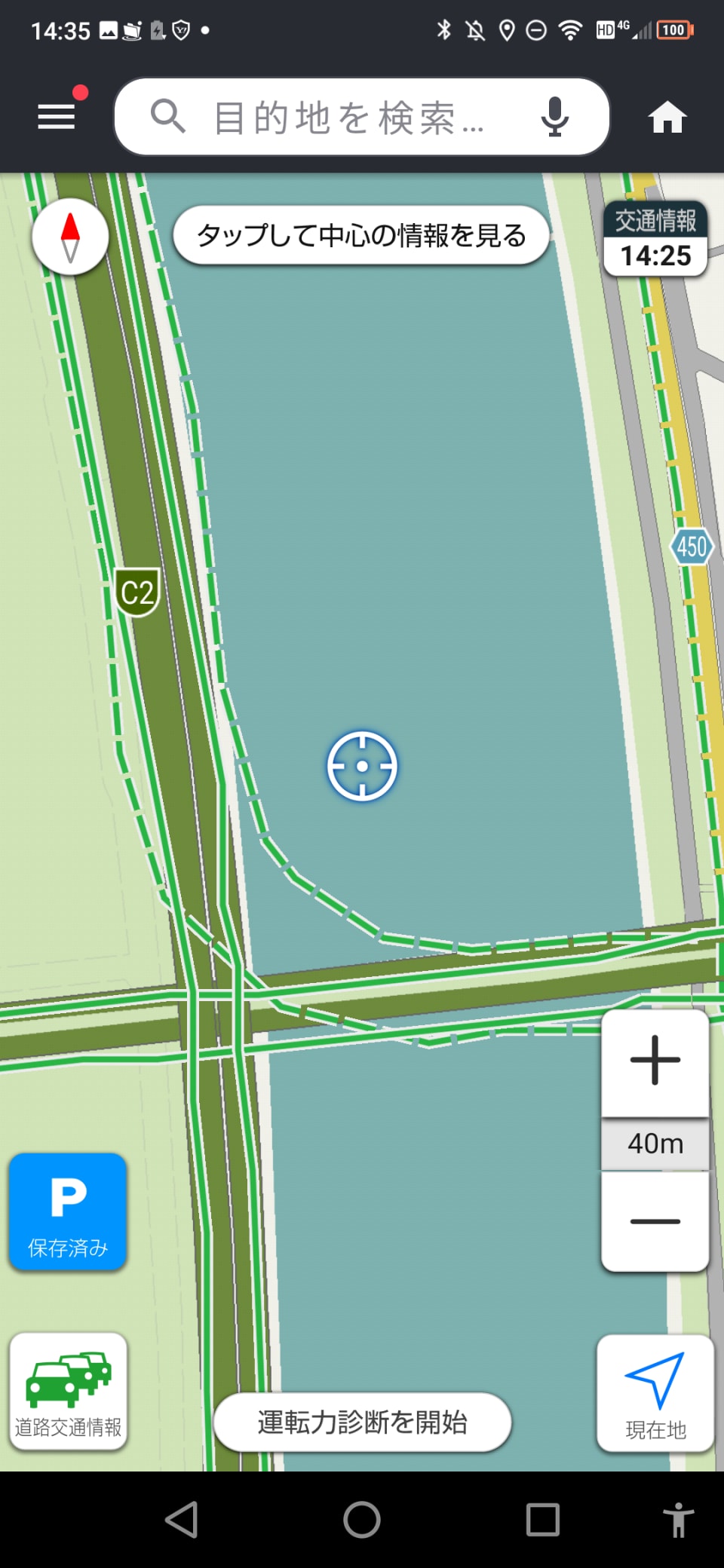The image size is (724, 1568).
Task: Start 運転力診断を開始 driving diagnosis
Action: click(x=362, y=1422)
